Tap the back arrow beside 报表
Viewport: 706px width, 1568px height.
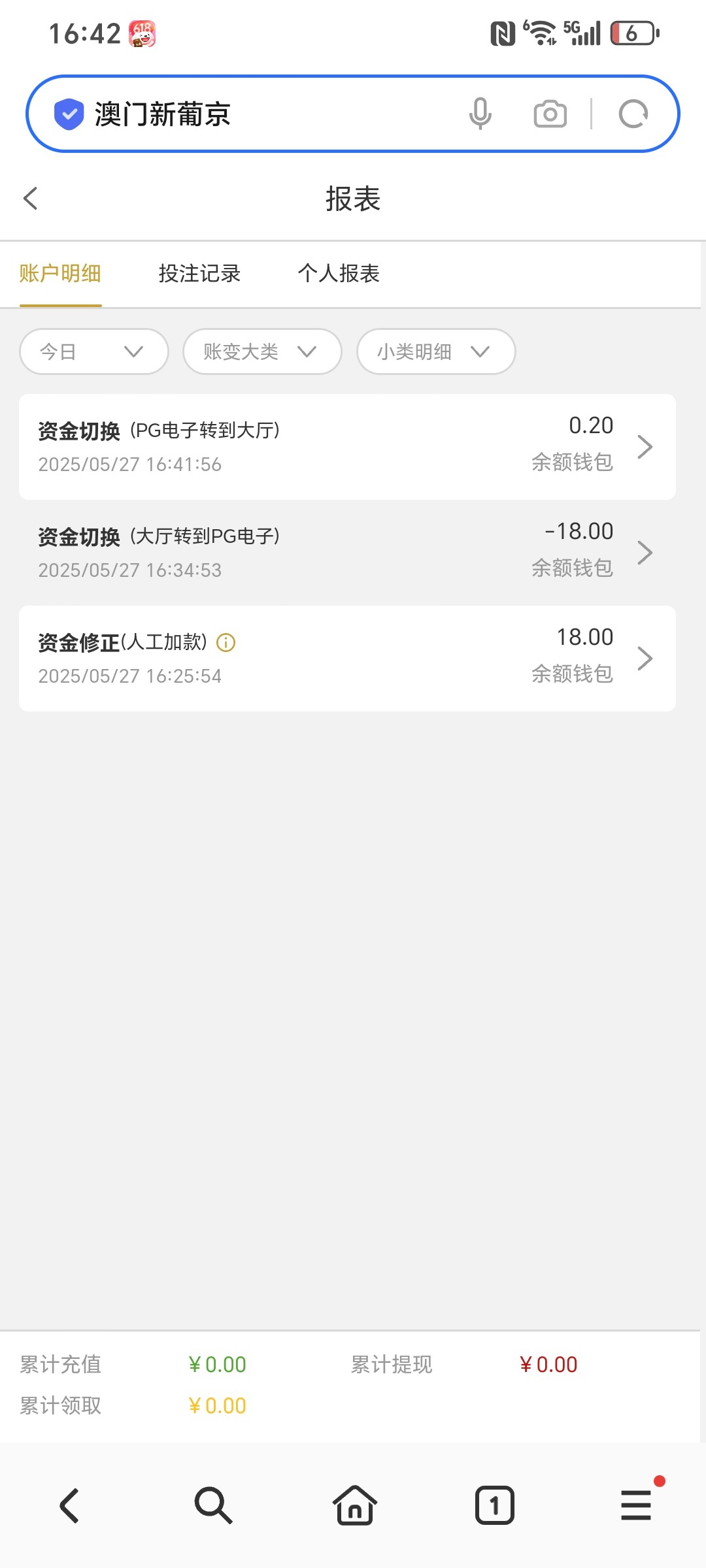pyautogui.click(x=30, y=198)
